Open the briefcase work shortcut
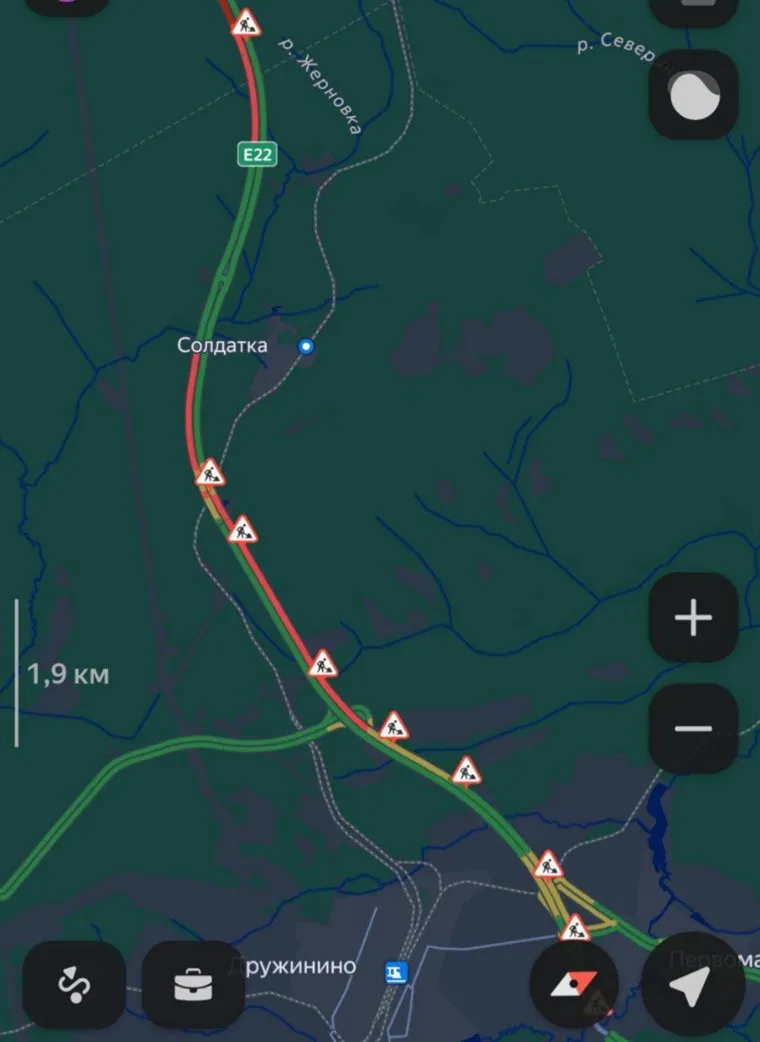Image resolution: width=760 pixels, height=1042 pixels. tap(193, 985)
